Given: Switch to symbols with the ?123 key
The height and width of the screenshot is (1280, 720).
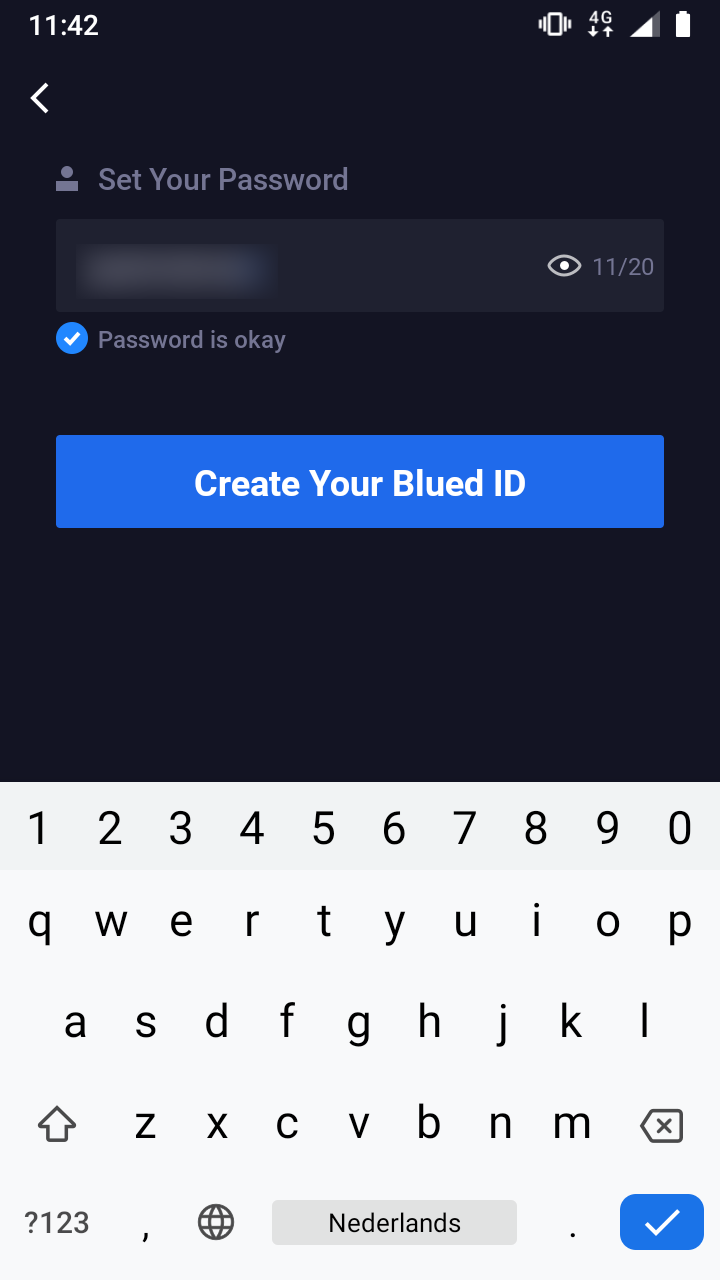Looking at the screenshot, I should click(56, 1222).
